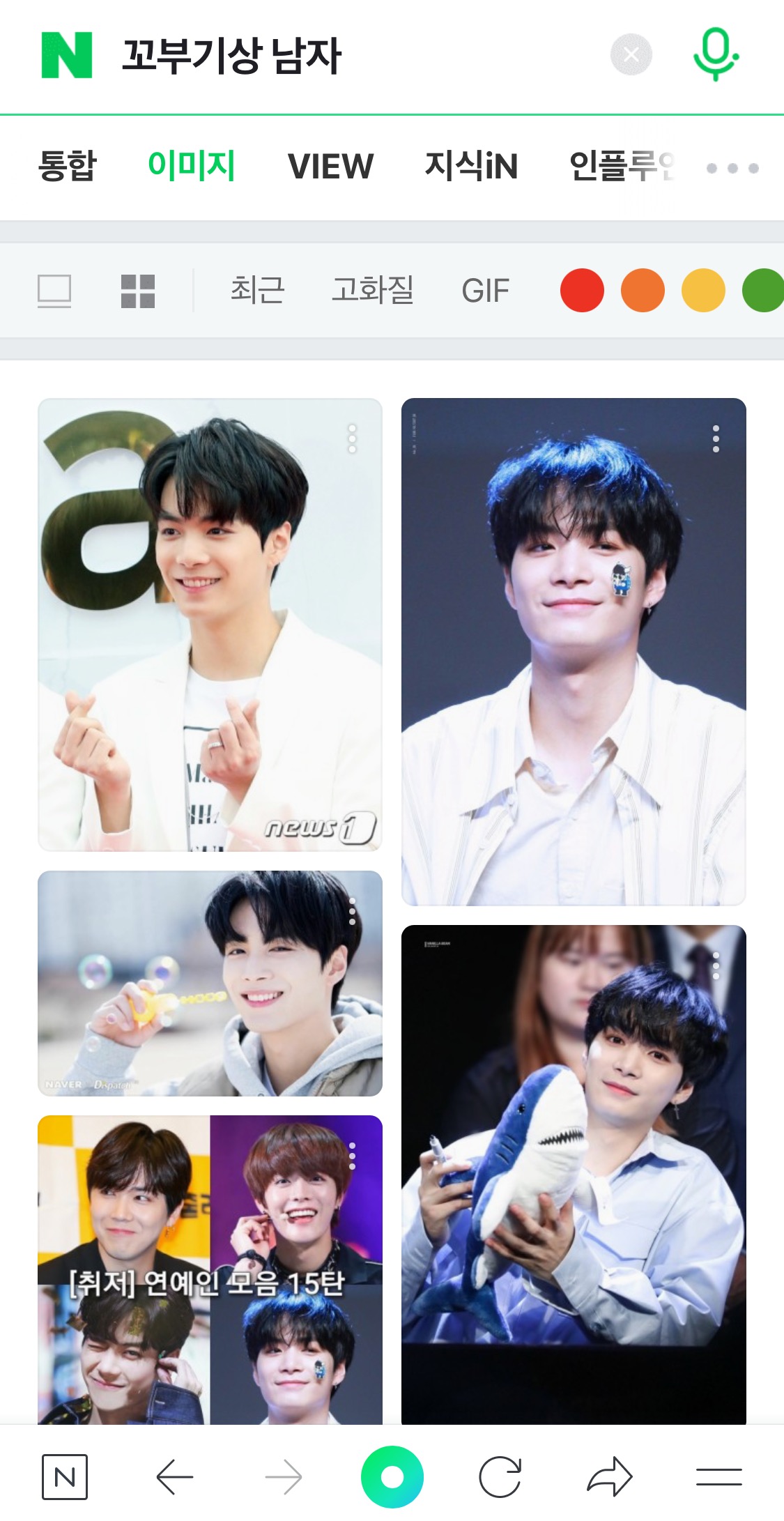Show more tabs with three dots

click(732, 168)
